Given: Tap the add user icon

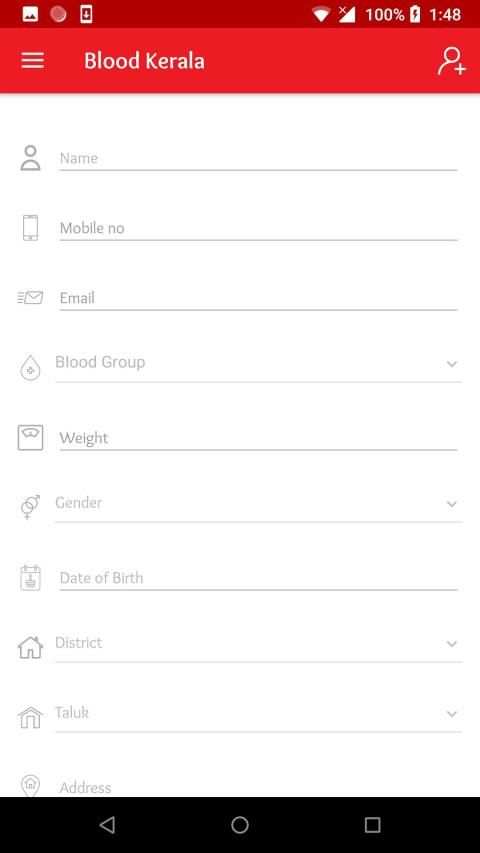Looking at the screenshot, I should [451, 60].
